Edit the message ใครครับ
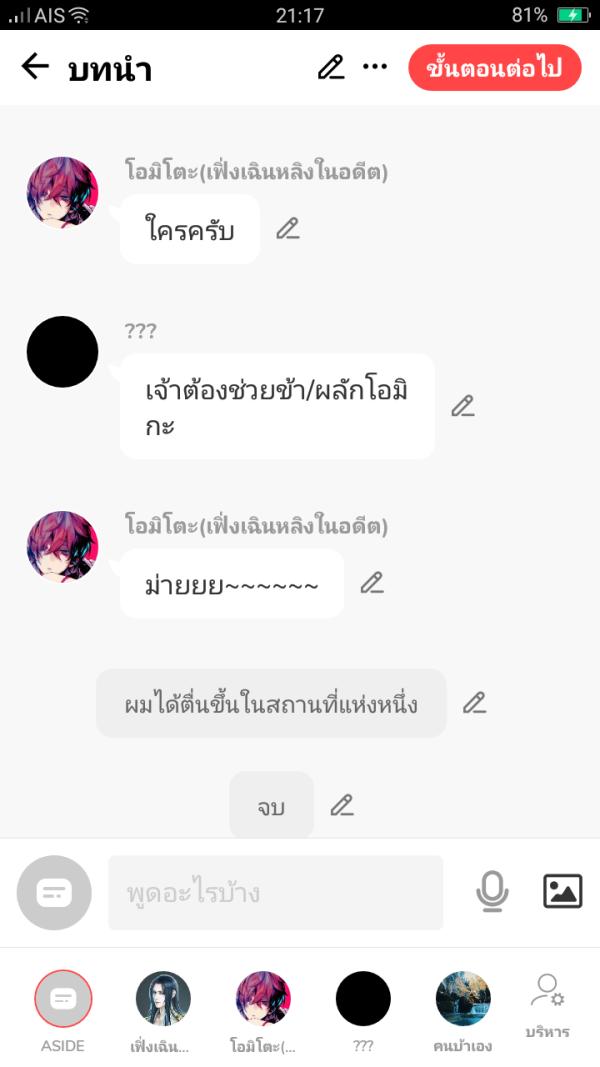The height and width of the screenshot is (1067, 600). [x=288, y=229]
